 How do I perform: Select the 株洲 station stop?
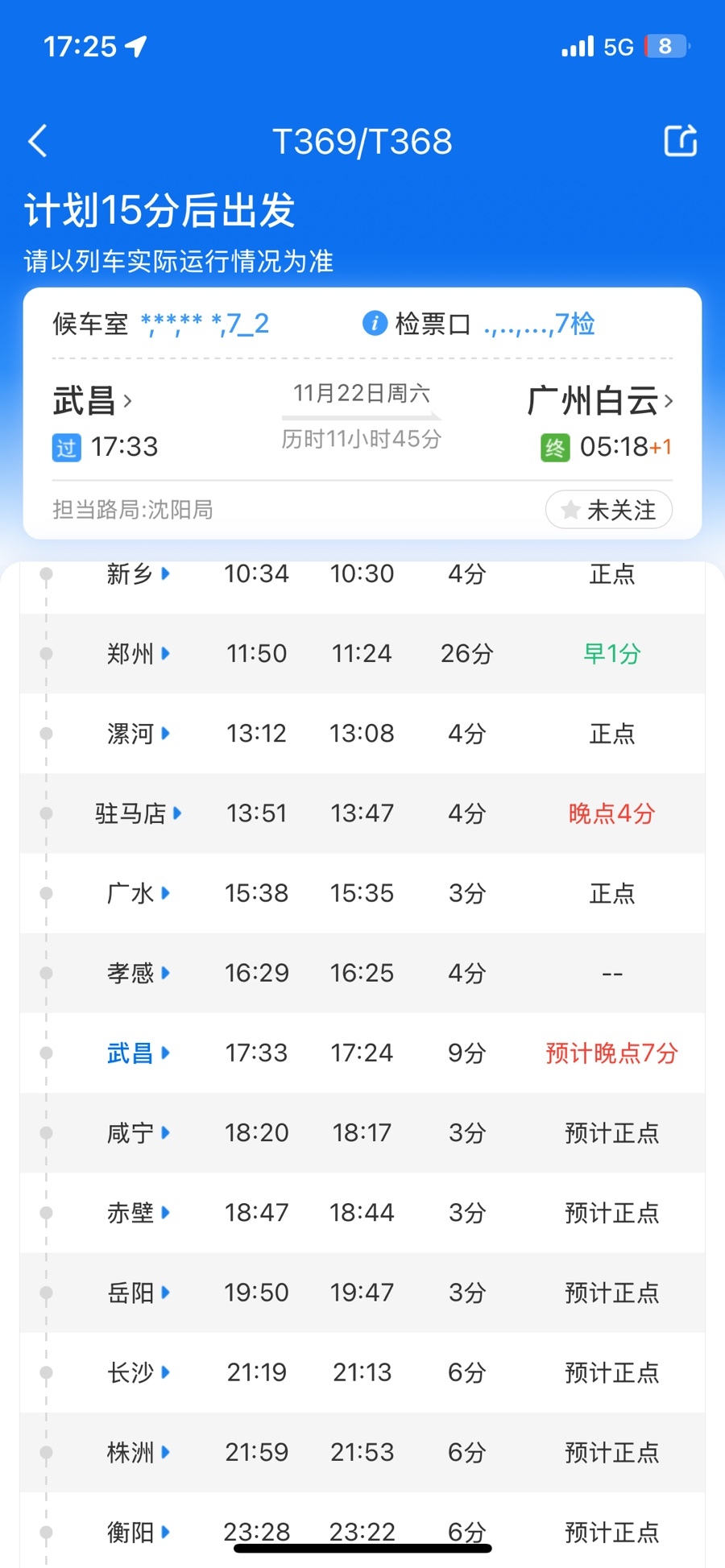[138, 1452]
